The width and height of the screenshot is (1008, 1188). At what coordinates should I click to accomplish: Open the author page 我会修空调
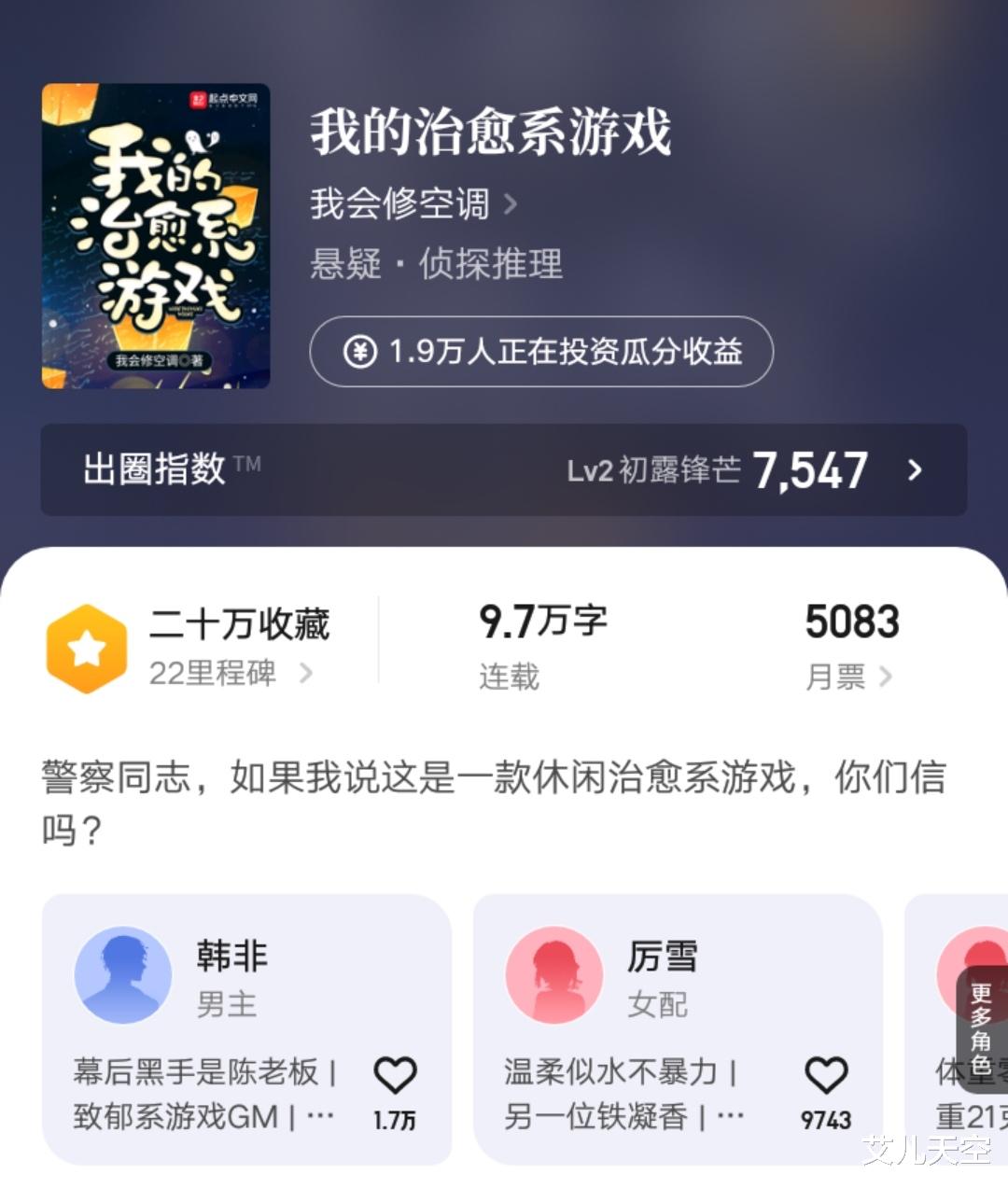pos(399,204)
